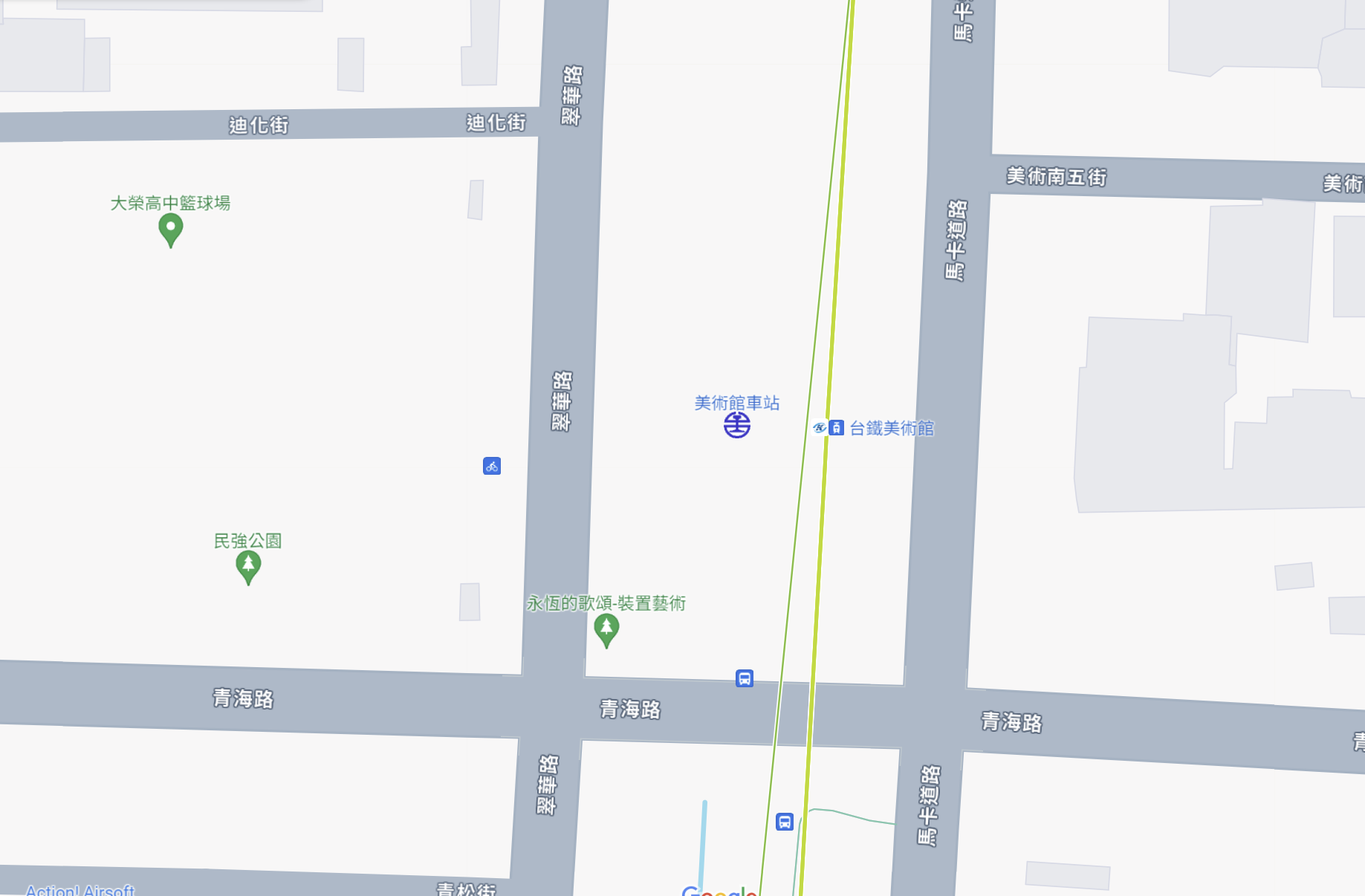Image resolution: width=1365 pixels, height=896 pixels.
Task: Open the bus stop south of 青海路
Action: click(x=785, y=822)
